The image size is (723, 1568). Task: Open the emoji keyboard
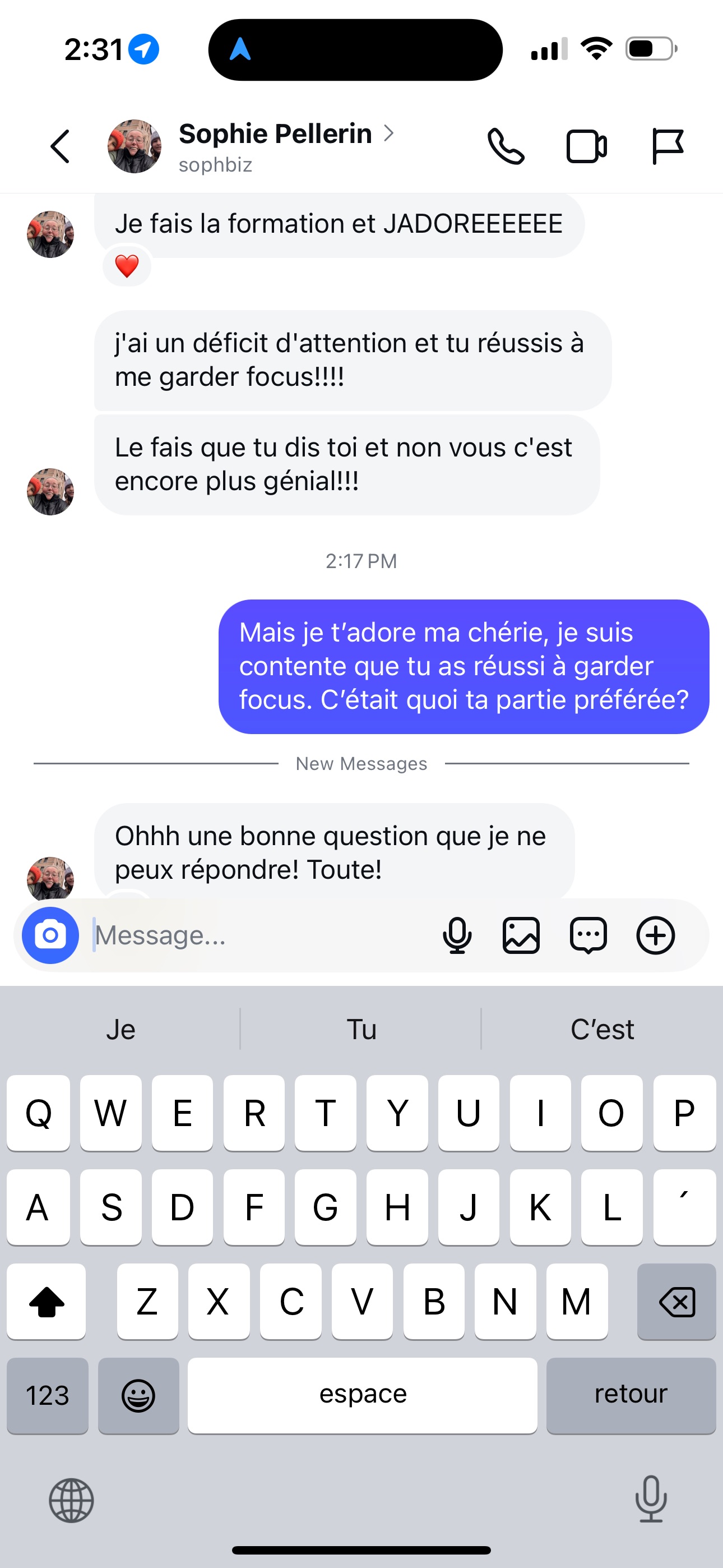click(139, 1395)
